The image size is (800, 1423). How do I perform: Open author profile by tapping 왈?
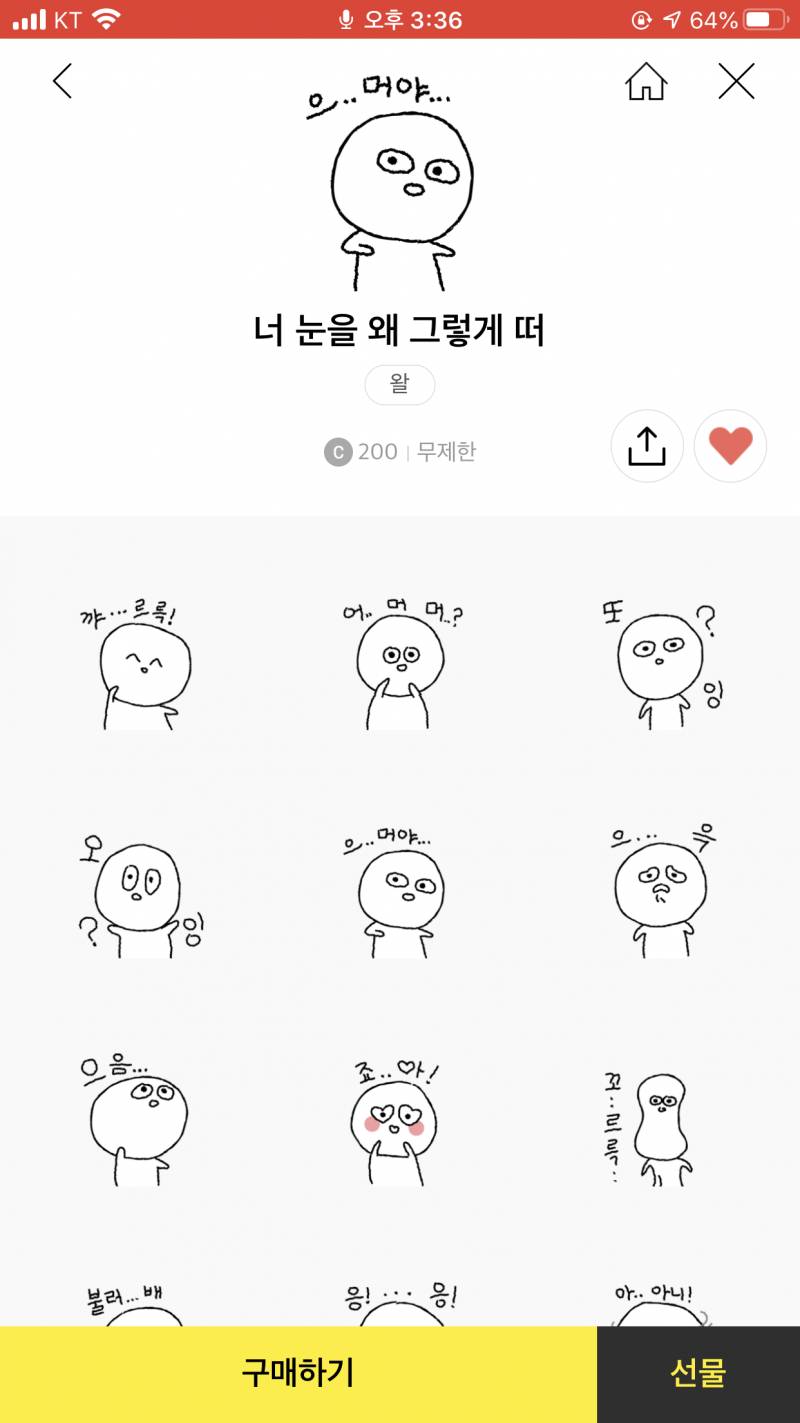tap(400, 385)
